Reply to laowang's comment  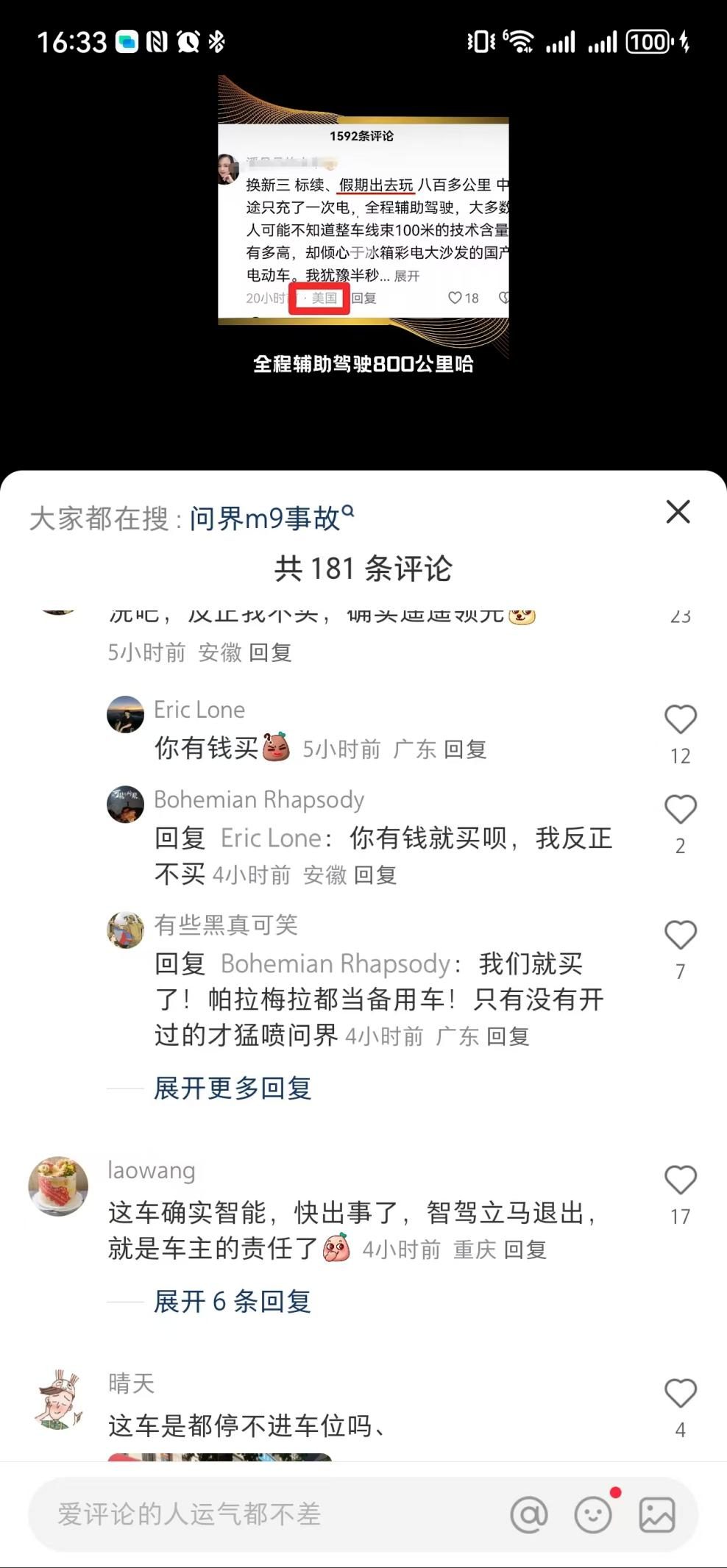(525, 1250)
